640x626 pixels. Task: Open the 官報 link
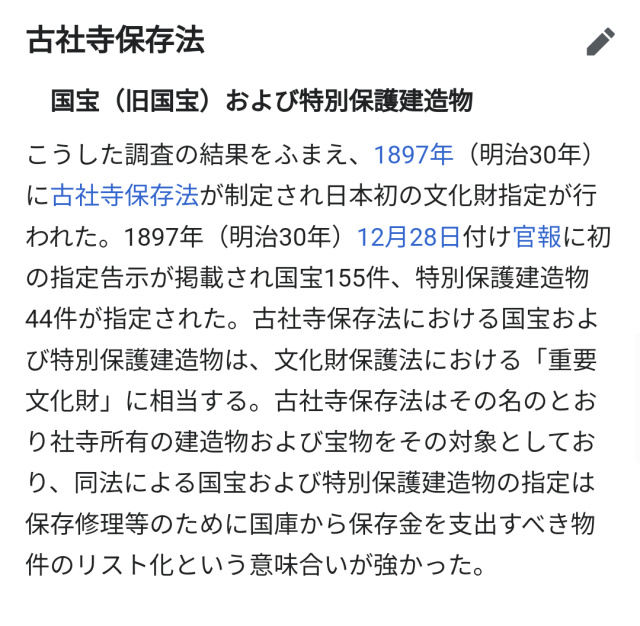coord(538,237)
